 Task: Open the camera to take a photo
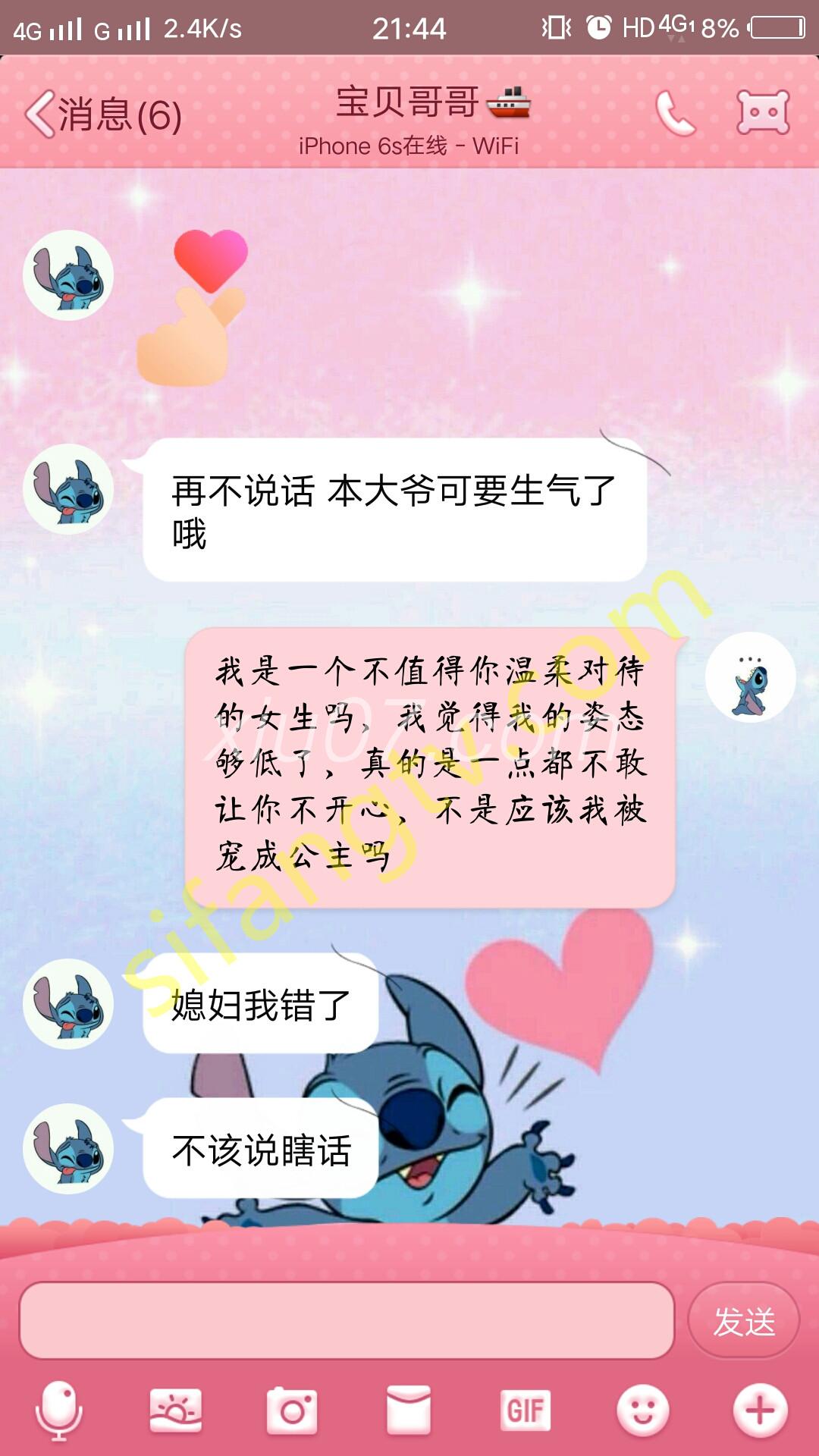[293, 1410]
